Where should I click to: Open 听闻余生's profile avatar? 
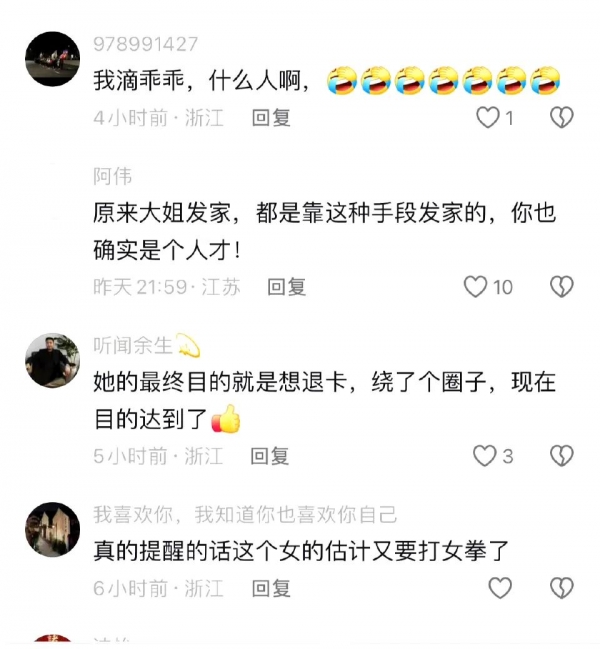pos(52,361)
